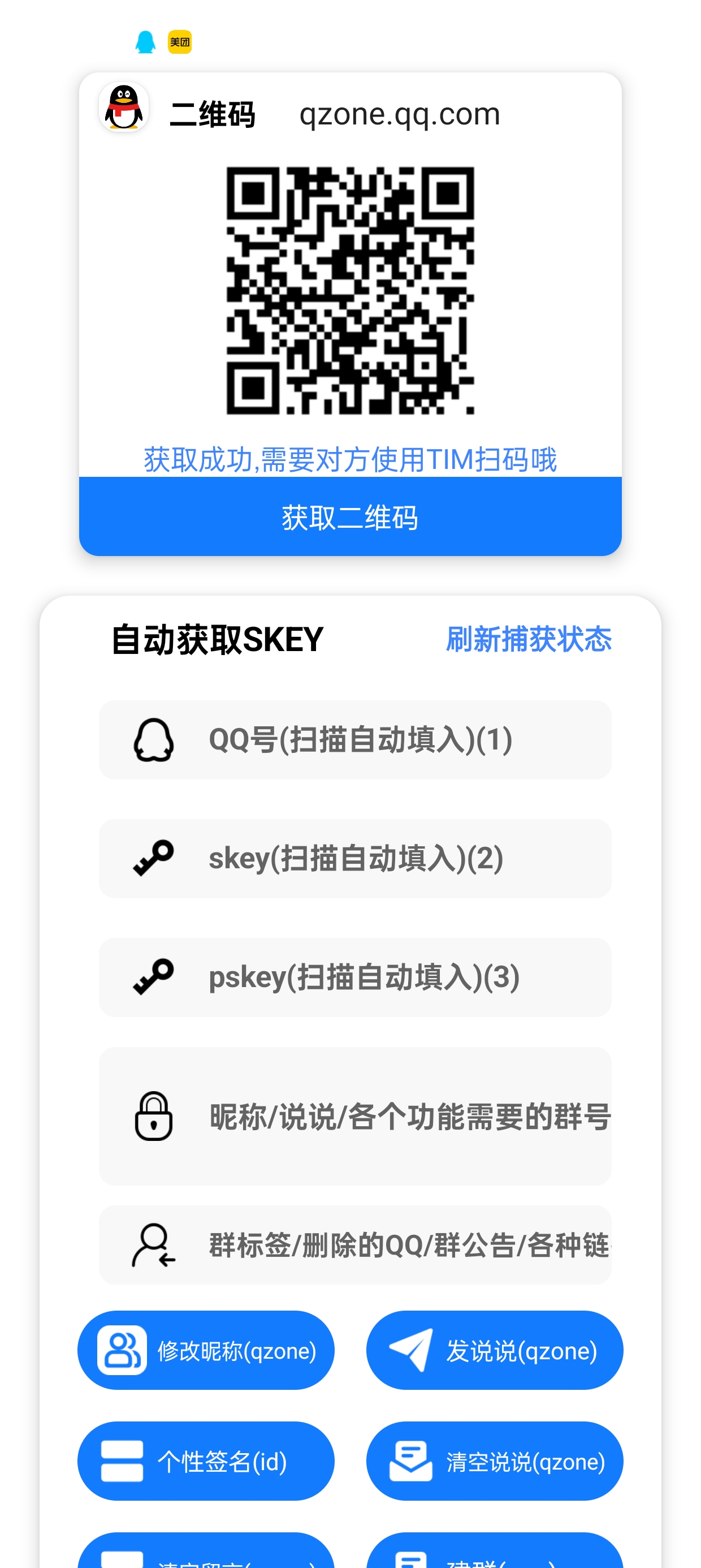The height and width of the screenshot is (1568, 701).
Task: Focus the 群标签/删除的QQ input field
Action: point(355,1245)
